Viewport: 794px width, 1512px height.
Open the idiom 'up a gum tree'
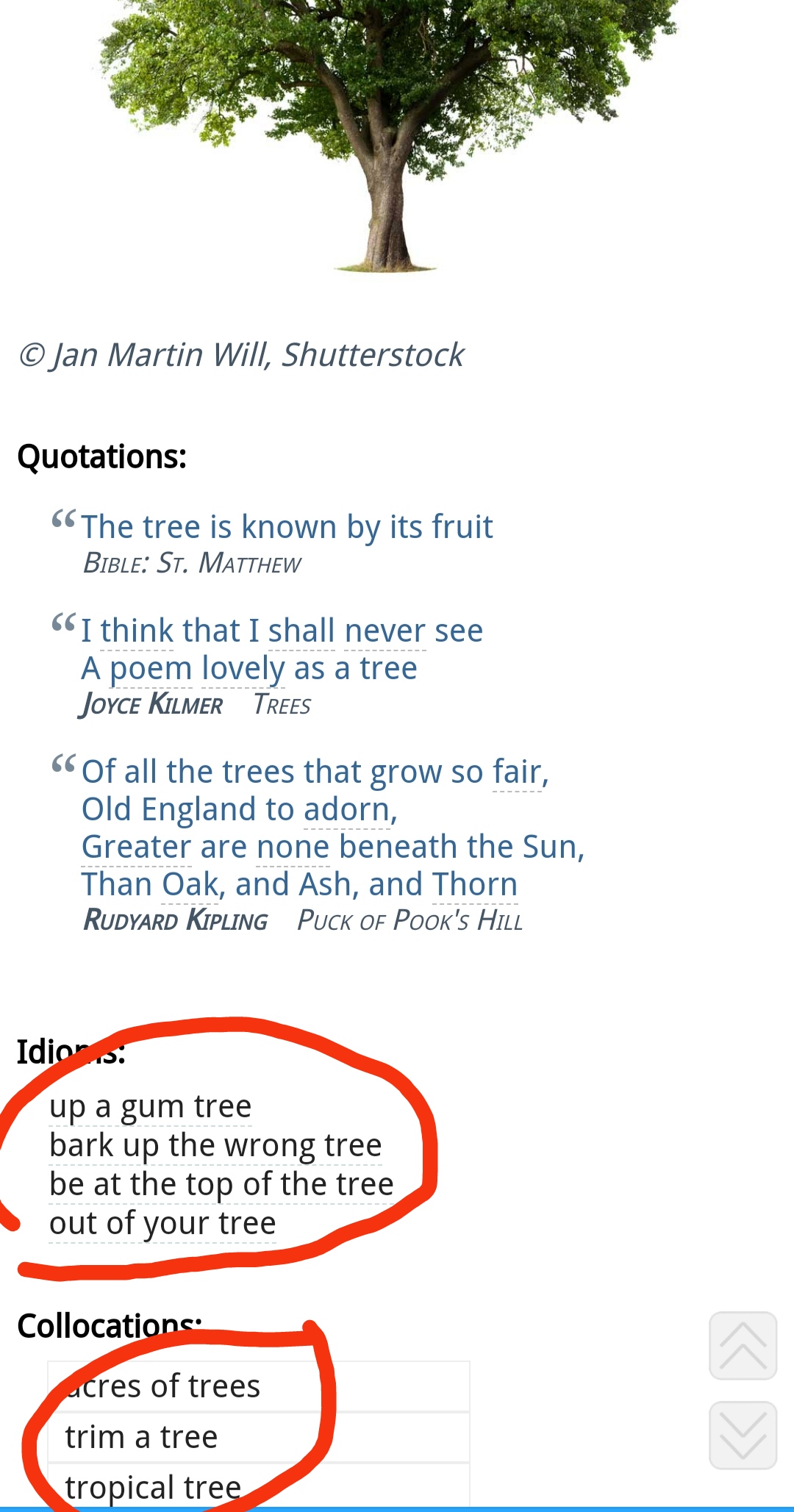(151, 1107)
